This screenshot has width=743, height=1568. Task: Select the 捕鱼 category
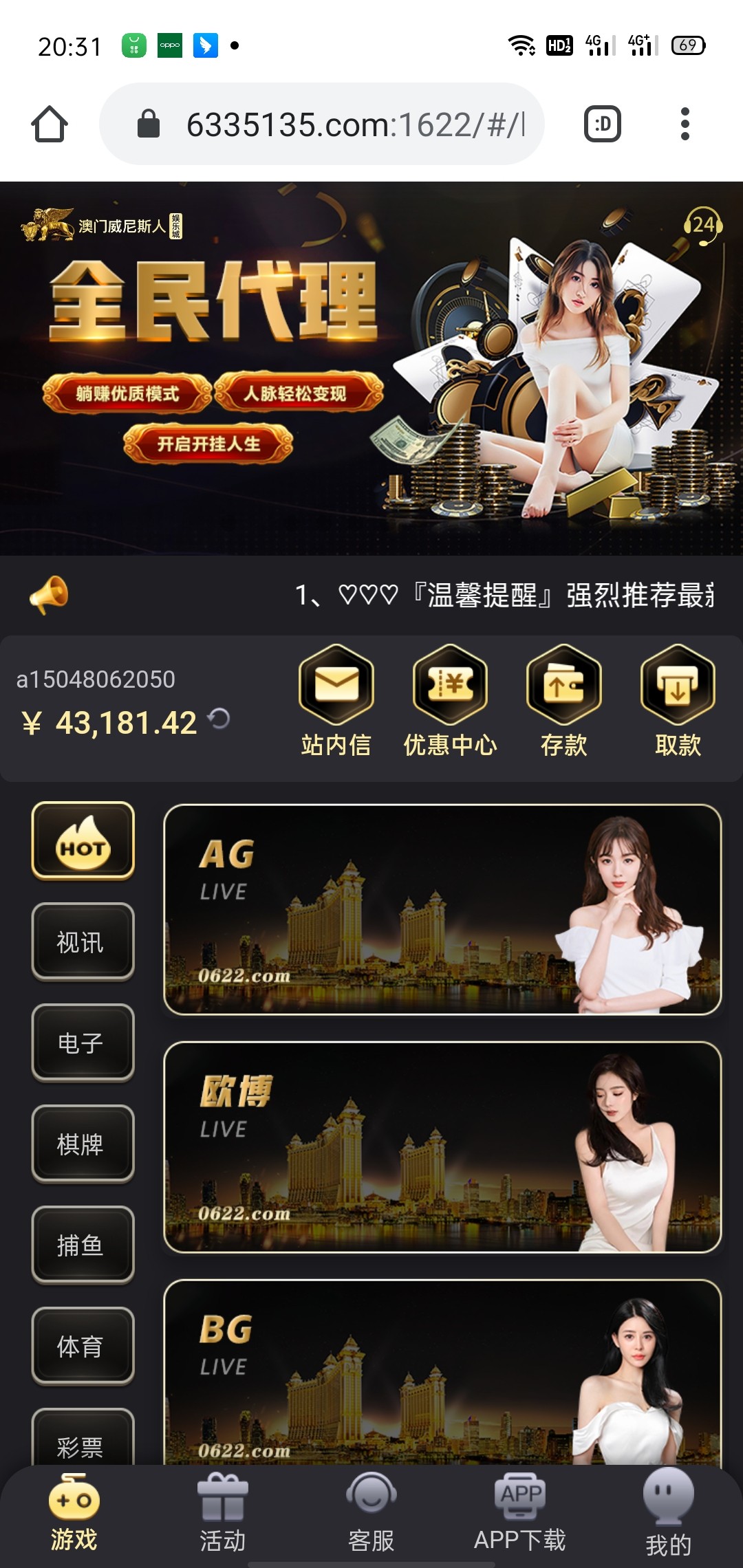(x=83, y=1245)
